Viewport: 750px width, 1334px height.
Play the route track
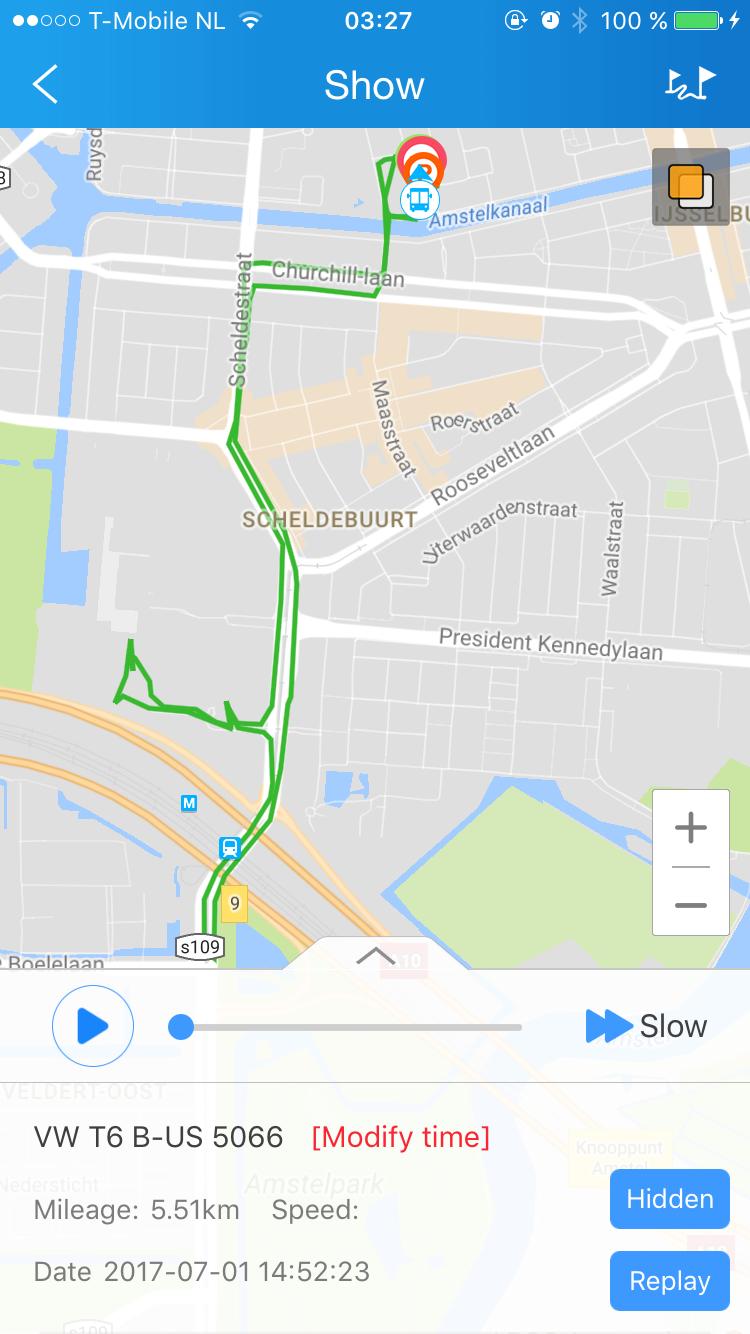(x=93, y=1026)
